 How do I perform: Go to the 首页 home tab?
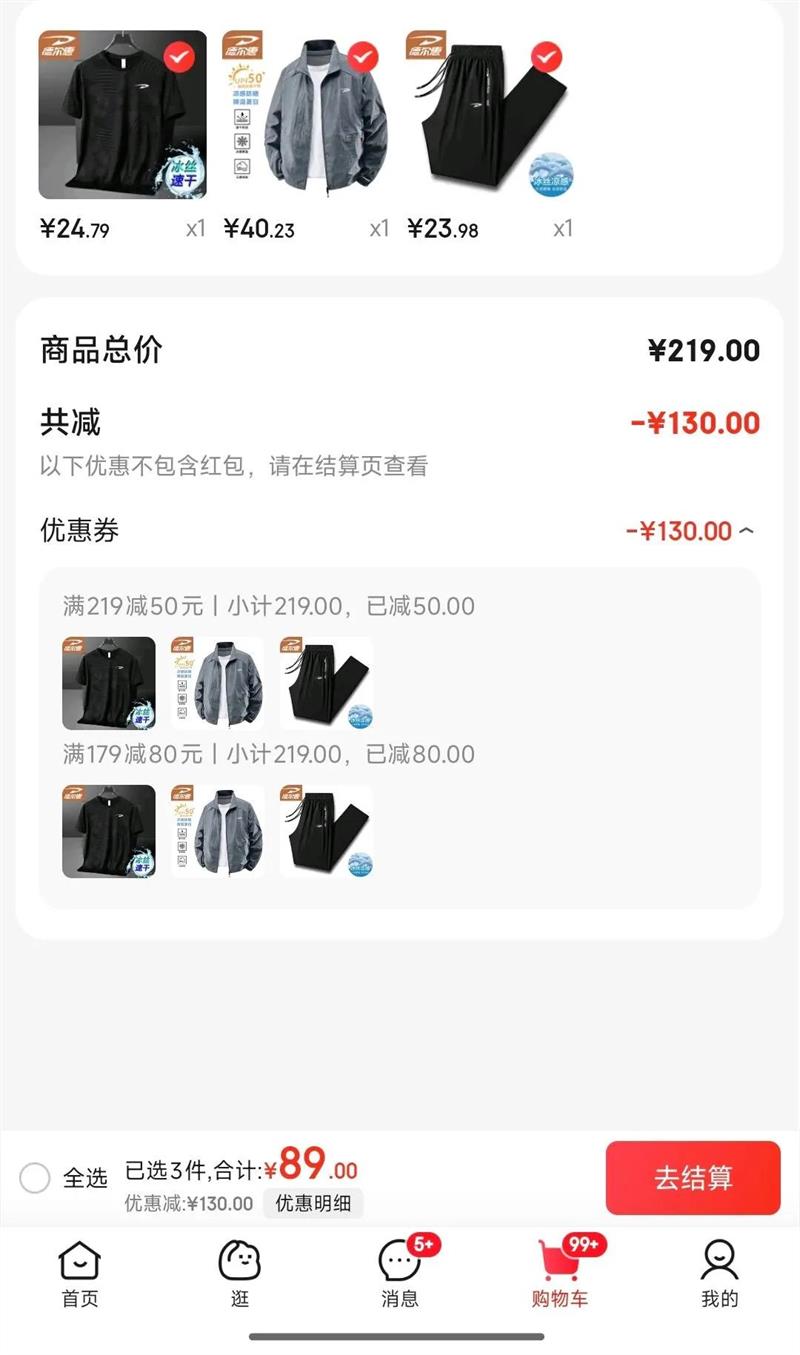(x=80, y=1273)
